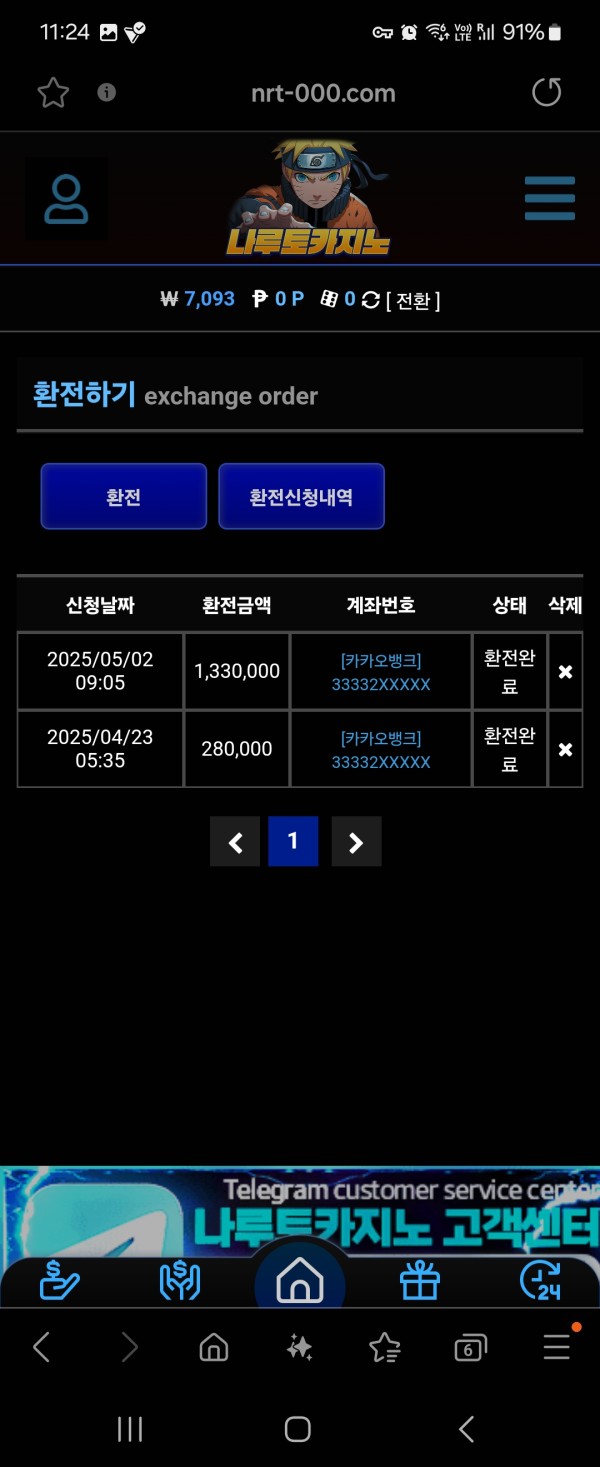Tap the system back button

point(466,1429)
